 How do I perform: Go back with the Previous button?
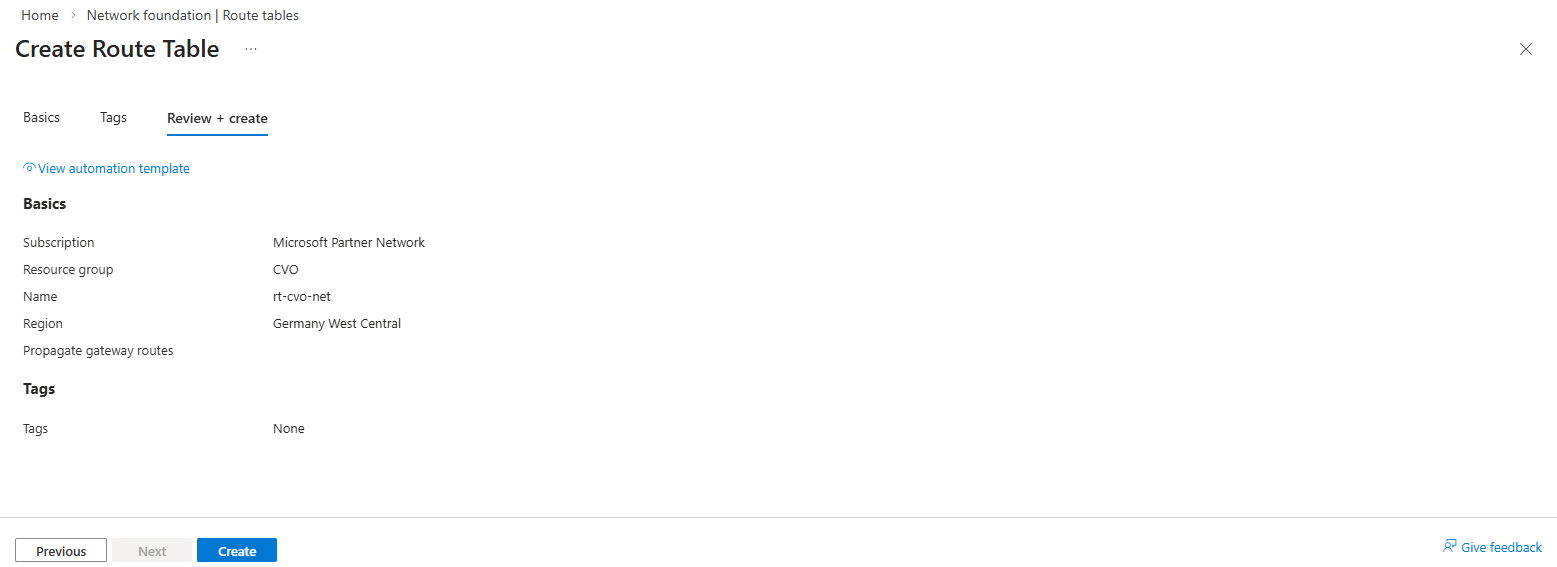coord(61,551)
